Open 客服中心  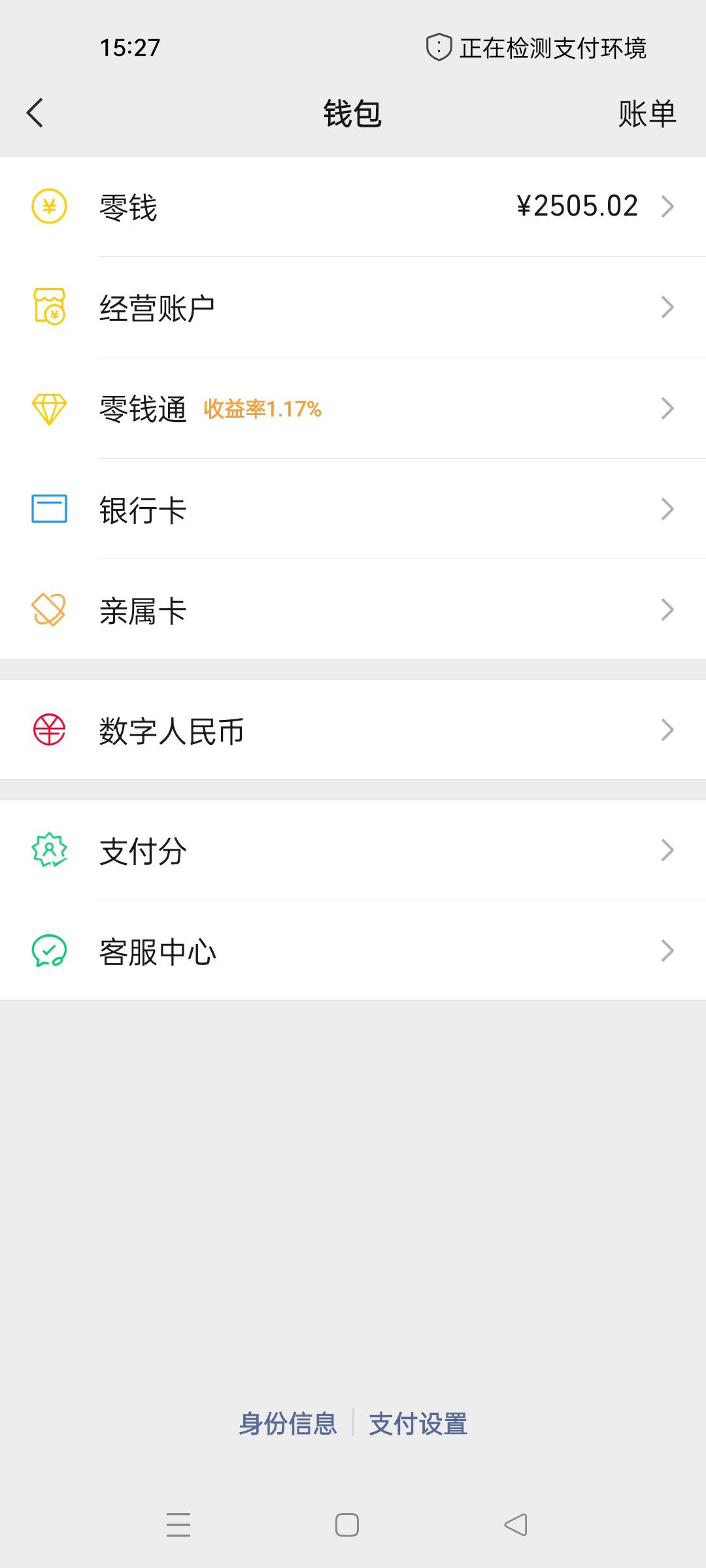tap(353, 951)
